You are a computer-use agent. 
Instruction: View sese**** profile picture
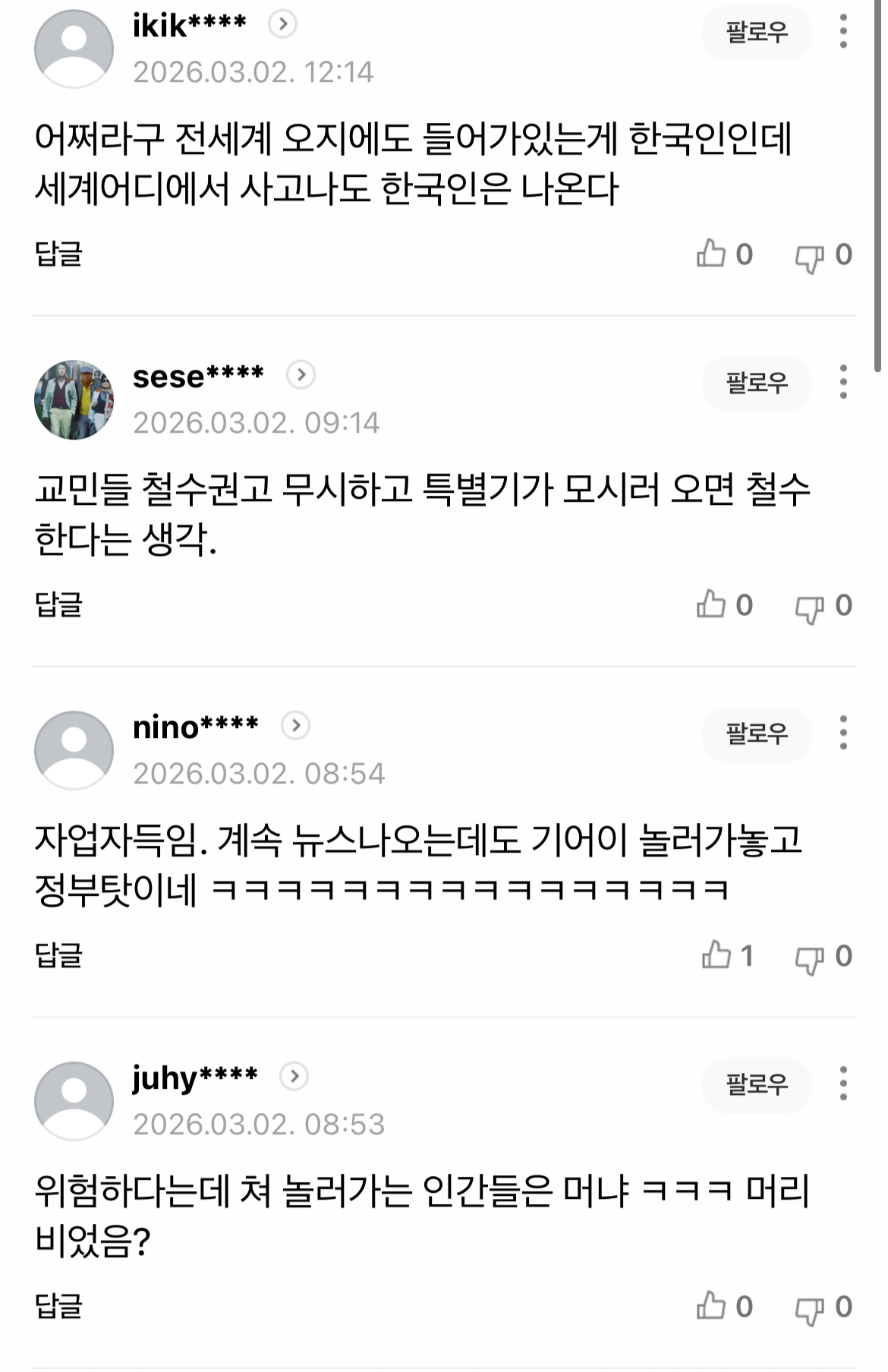(74, 399)
